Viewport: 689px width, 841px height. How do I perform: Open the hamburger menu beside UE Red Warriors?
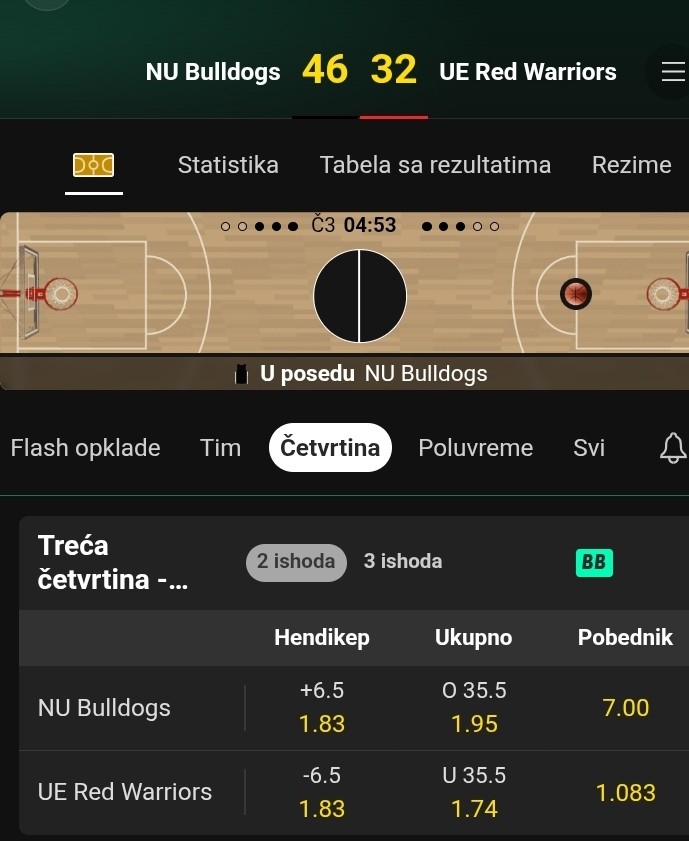[x=673, y=72]
